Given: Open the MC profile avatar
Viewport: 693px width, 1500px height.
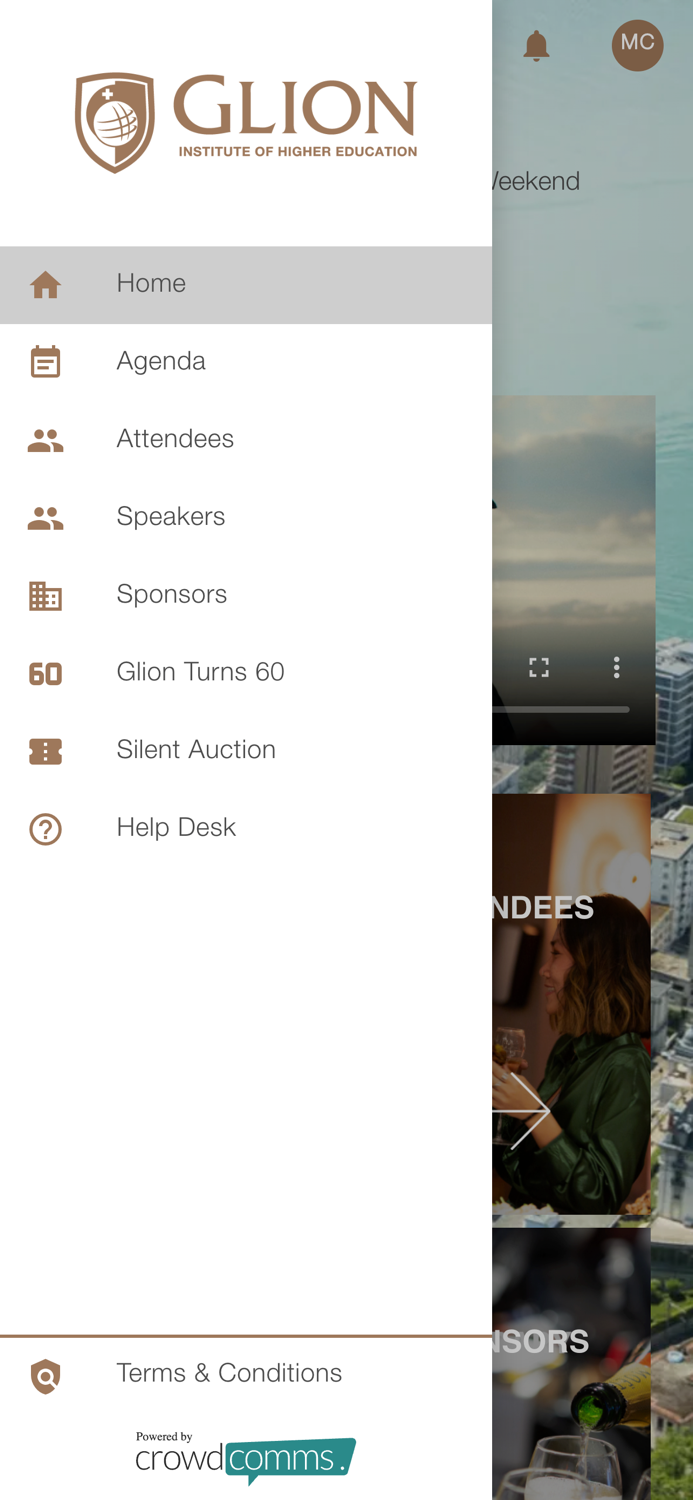Looking at the screenshot, I should [637, 45].
